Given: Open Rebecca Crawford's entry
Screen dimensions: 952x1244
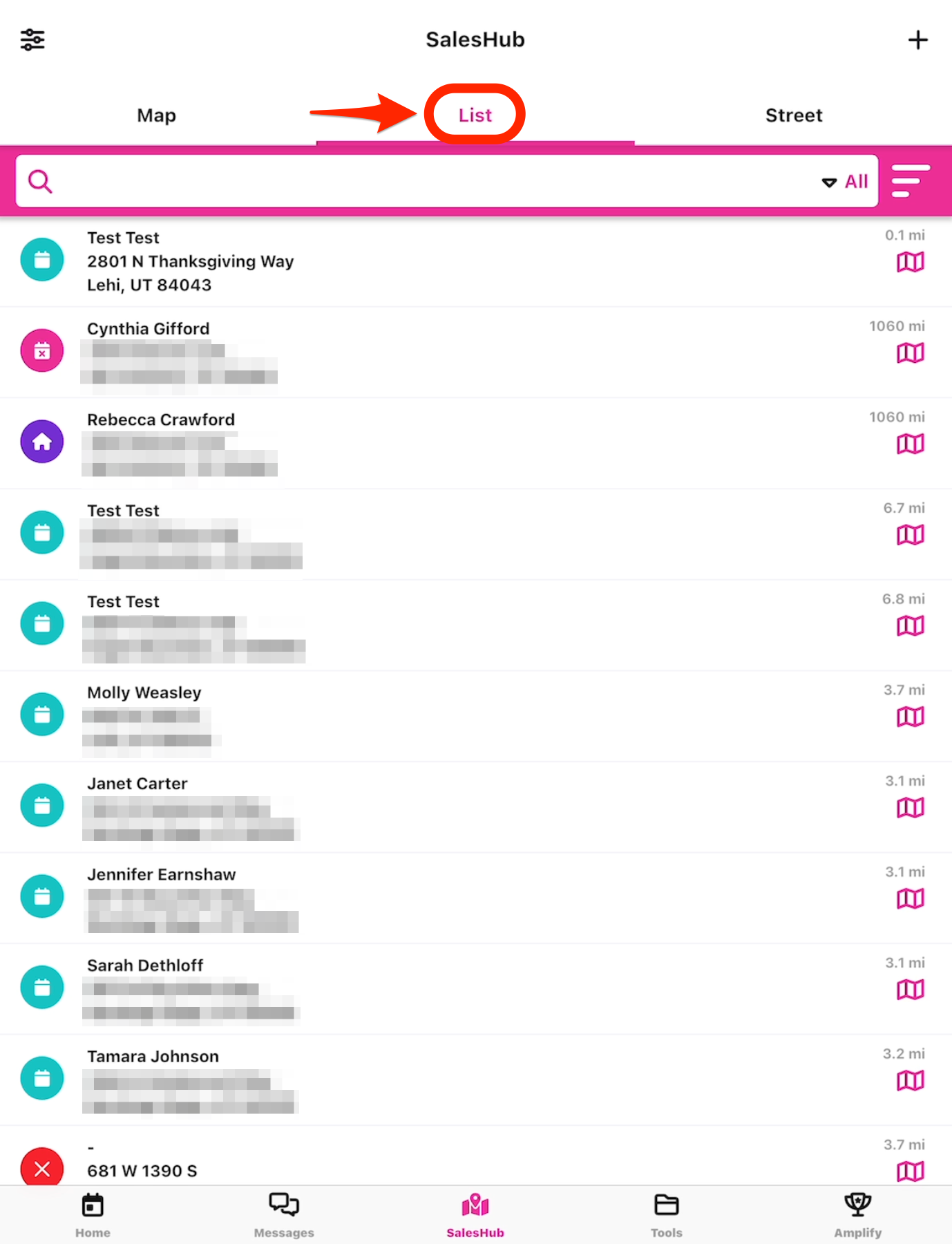Looking at the screenshot, I should point(161,420).
